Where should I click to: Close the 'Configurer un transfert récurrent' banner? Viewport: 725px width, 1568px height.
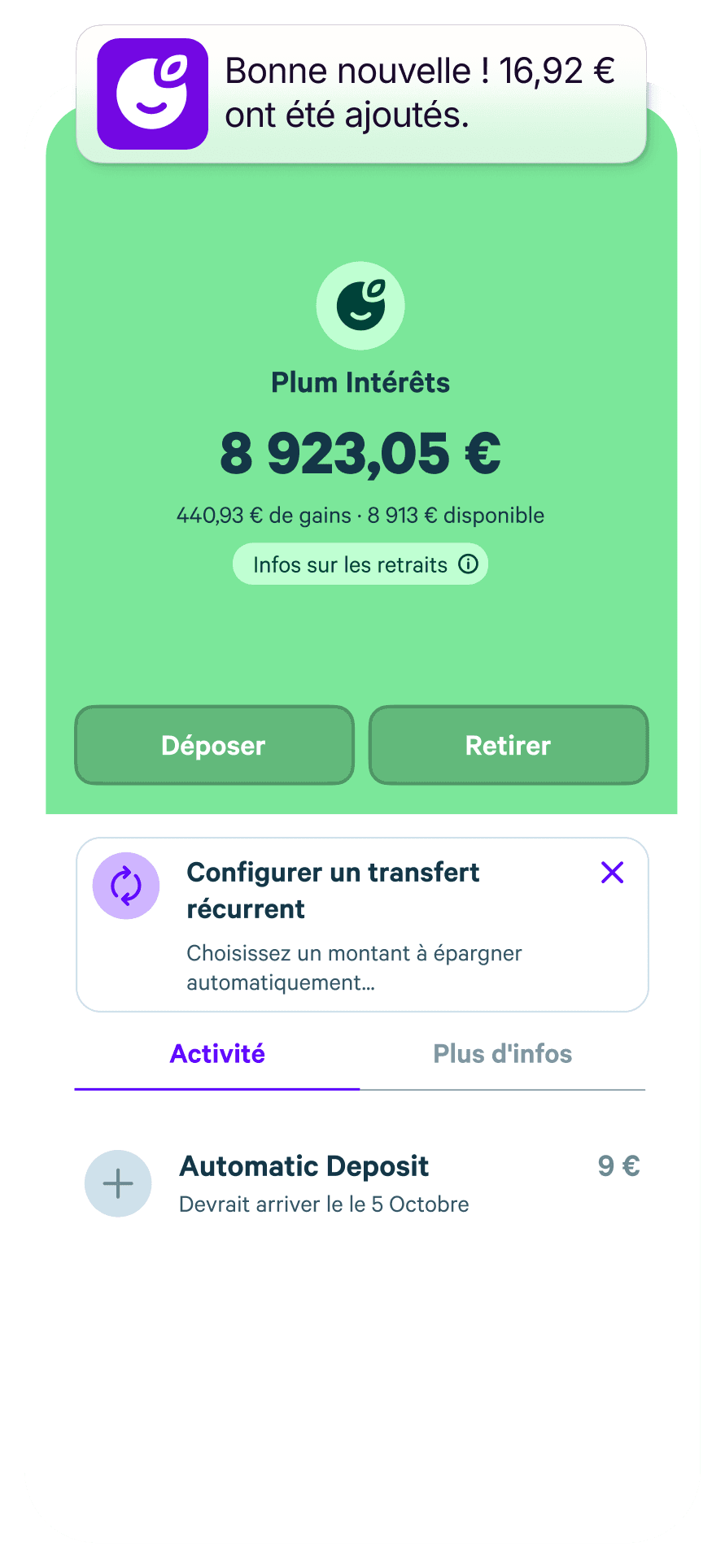pos(614,873)
